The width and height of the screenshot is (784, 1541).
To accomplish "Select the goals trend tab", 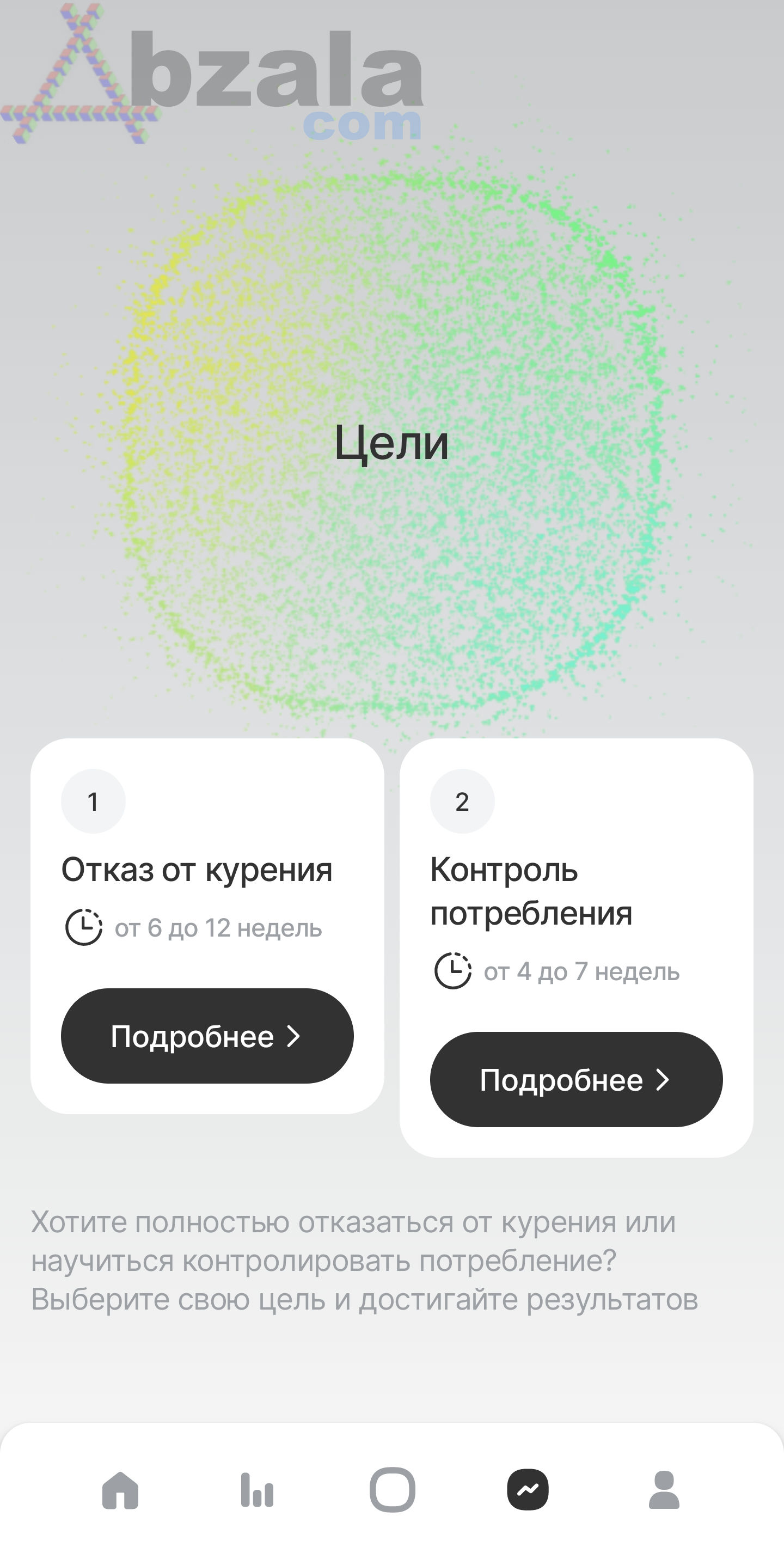I will pyautogui.click(x=528, y=1490).
